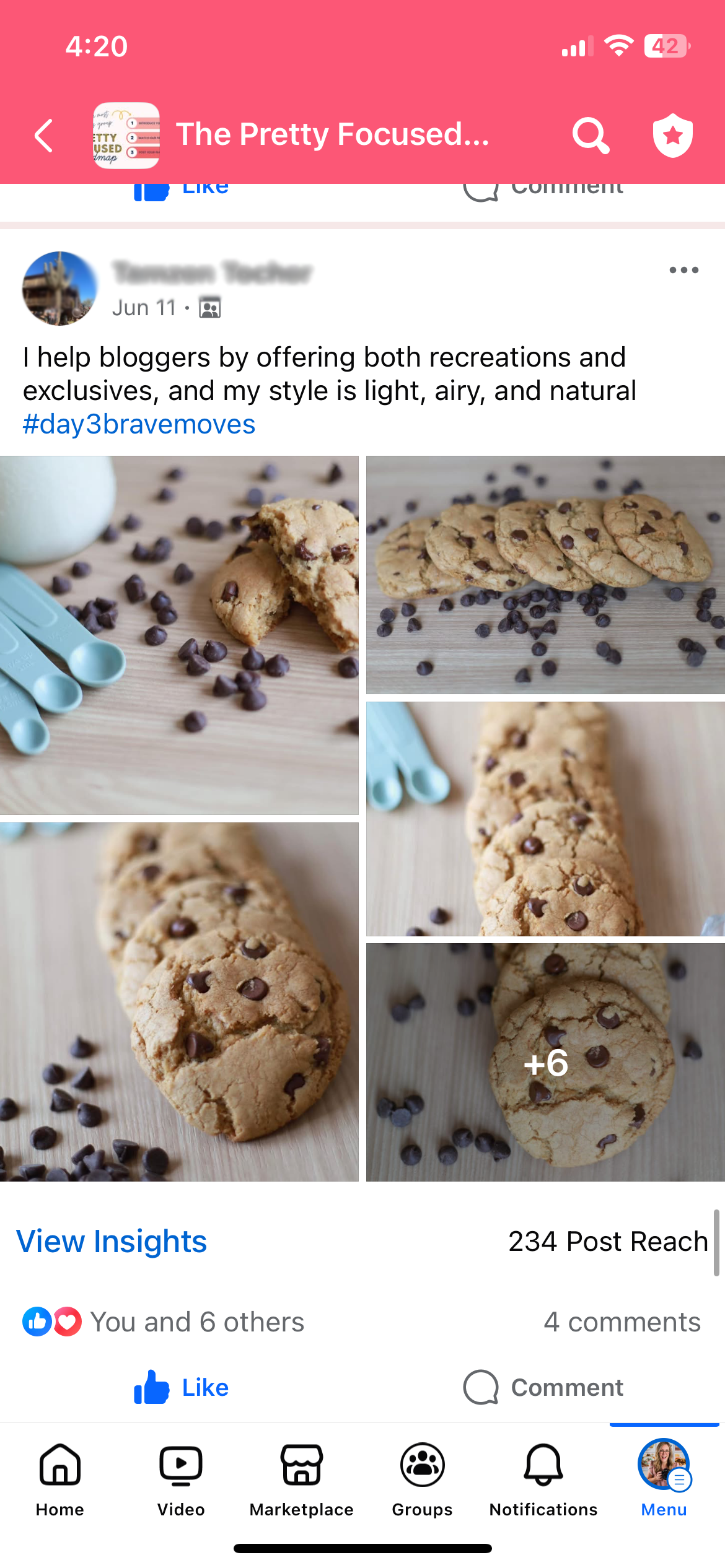The height and width of the screenshot is (1568, 725).
Task: Search within The Pretty Focused group
Action: [591, 136]
